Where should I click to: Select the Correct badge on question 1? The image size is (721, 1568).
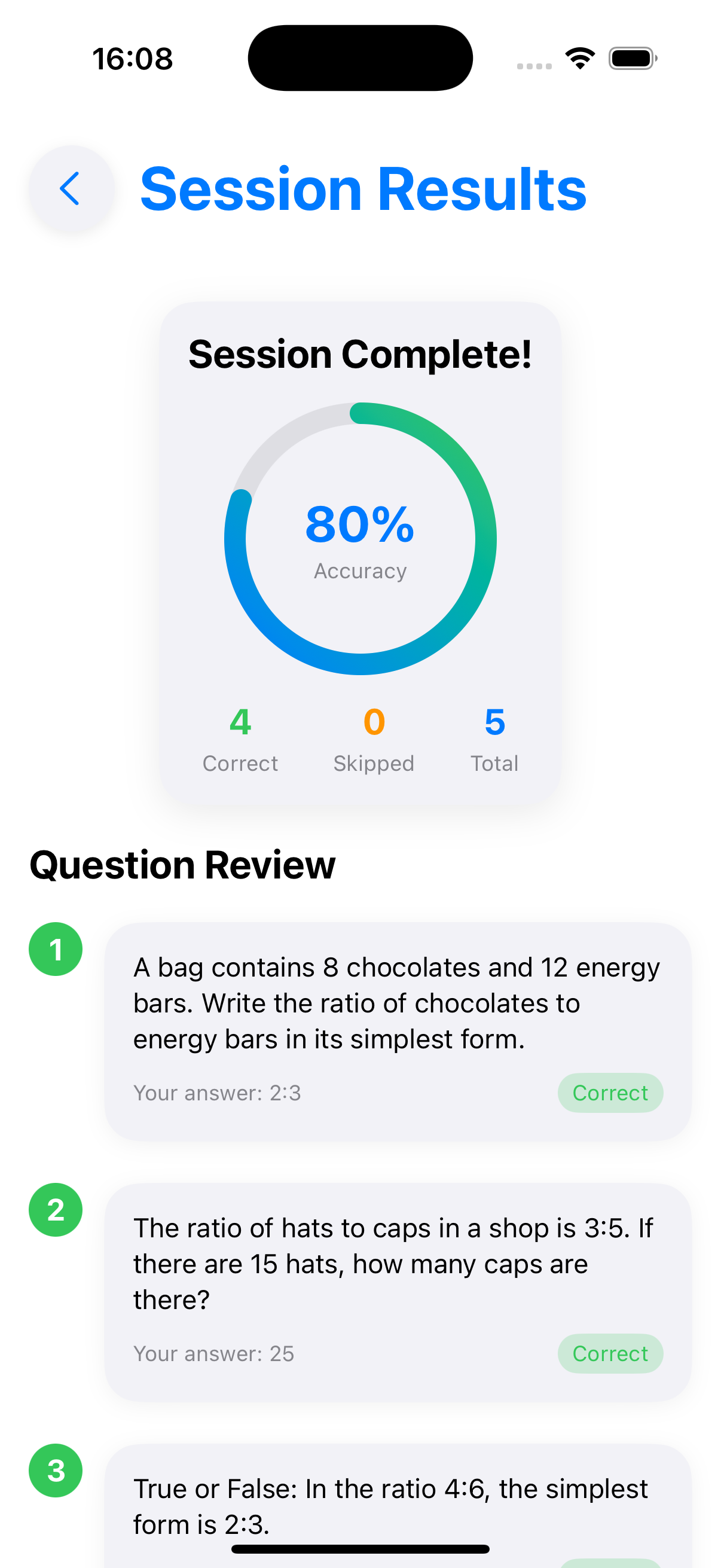click(609, 1093)
